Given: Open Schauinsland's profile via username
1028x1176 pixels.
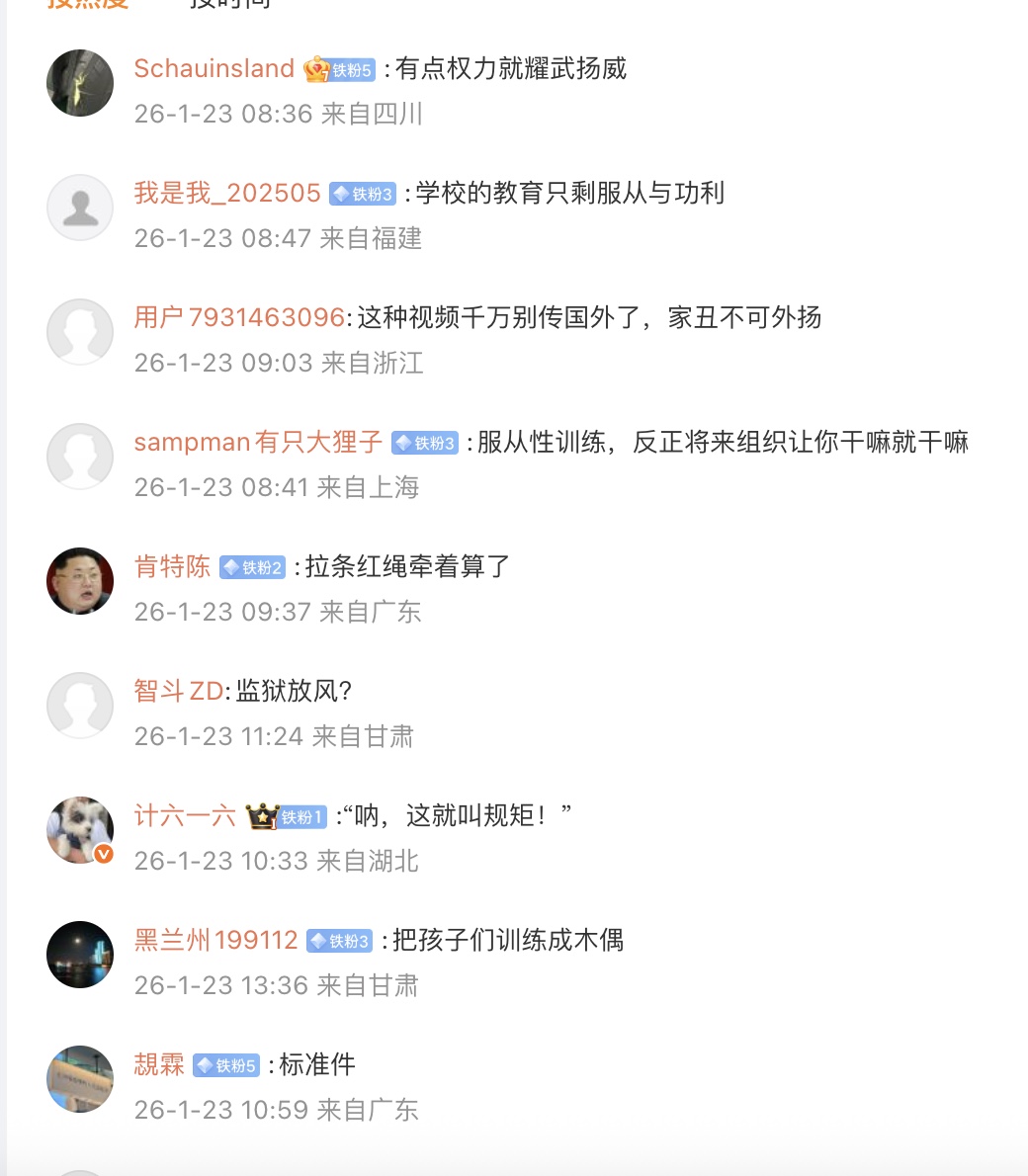Looking at the screenshot, I should tap(214, 69).
